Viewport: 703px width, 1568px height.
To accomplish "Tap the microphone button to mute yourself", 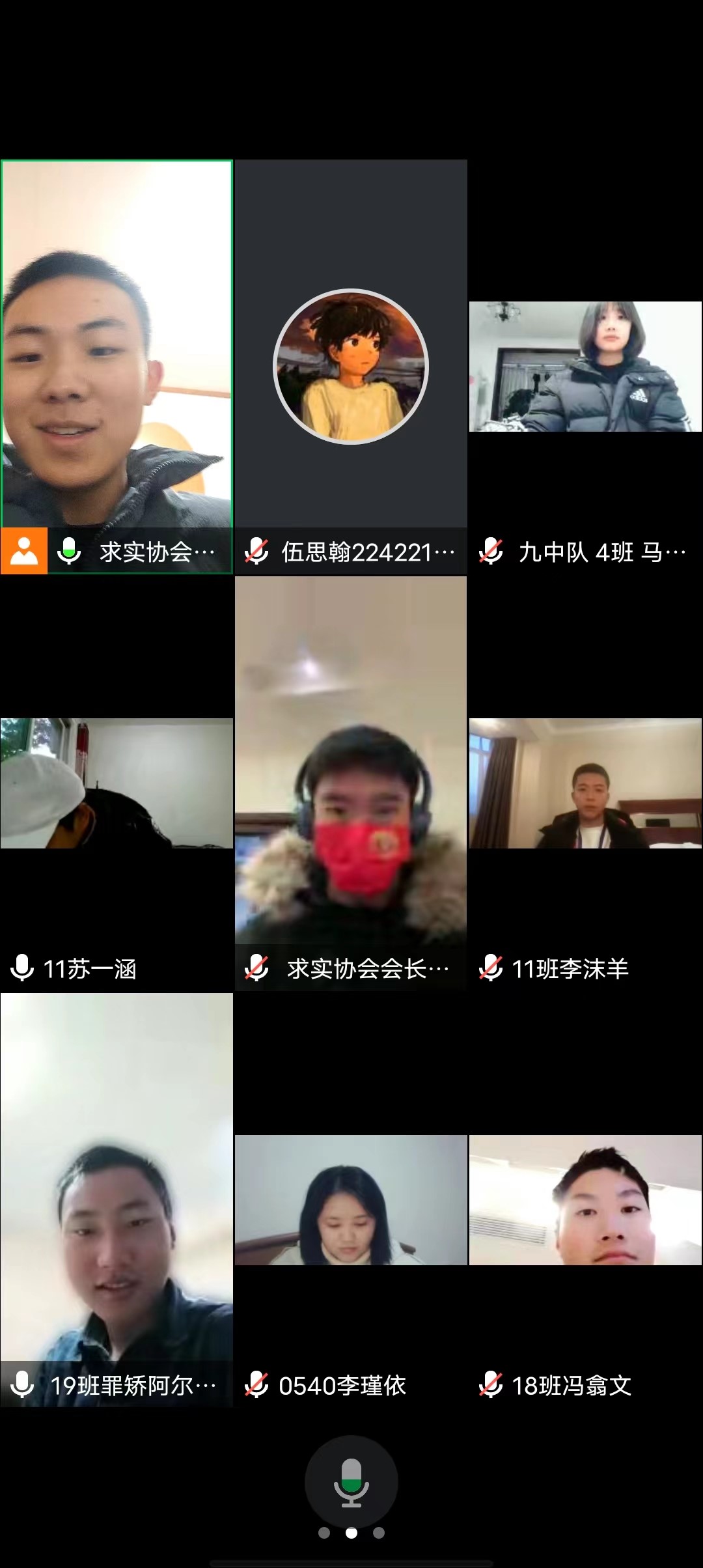I will [351, 1481].
